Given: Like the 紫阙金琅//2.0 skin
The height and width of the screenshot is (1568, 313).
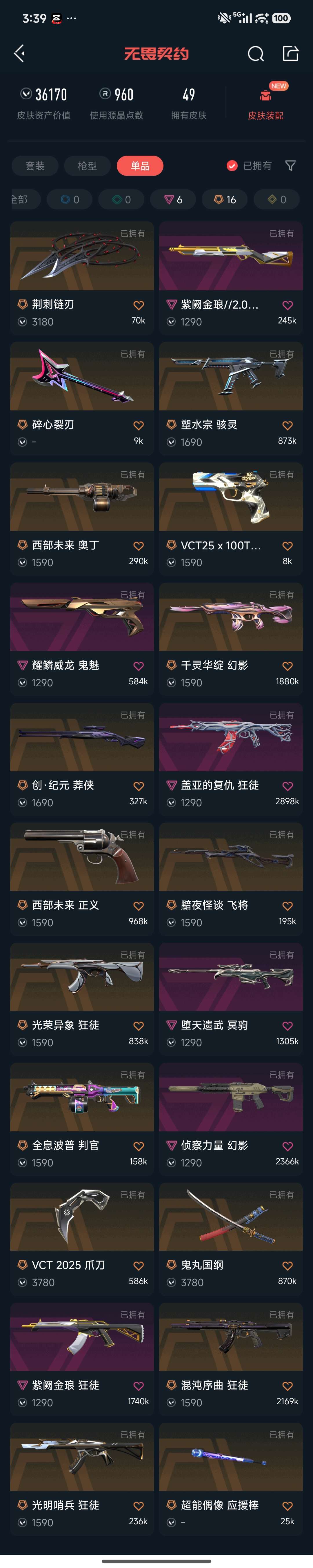Looking at the screenshot, I should pos(287,306).
